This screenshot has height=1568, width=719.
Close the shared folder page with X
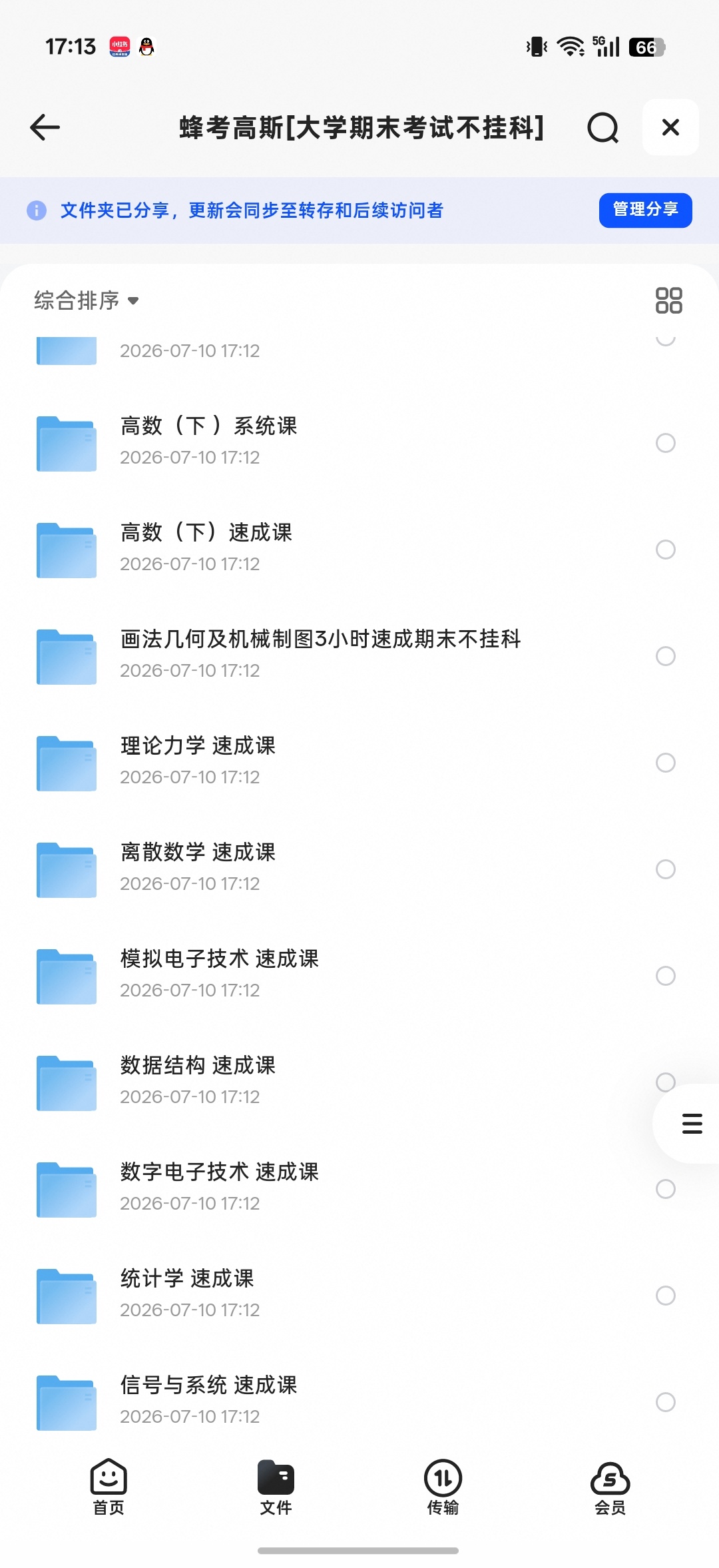click(670, 127)
